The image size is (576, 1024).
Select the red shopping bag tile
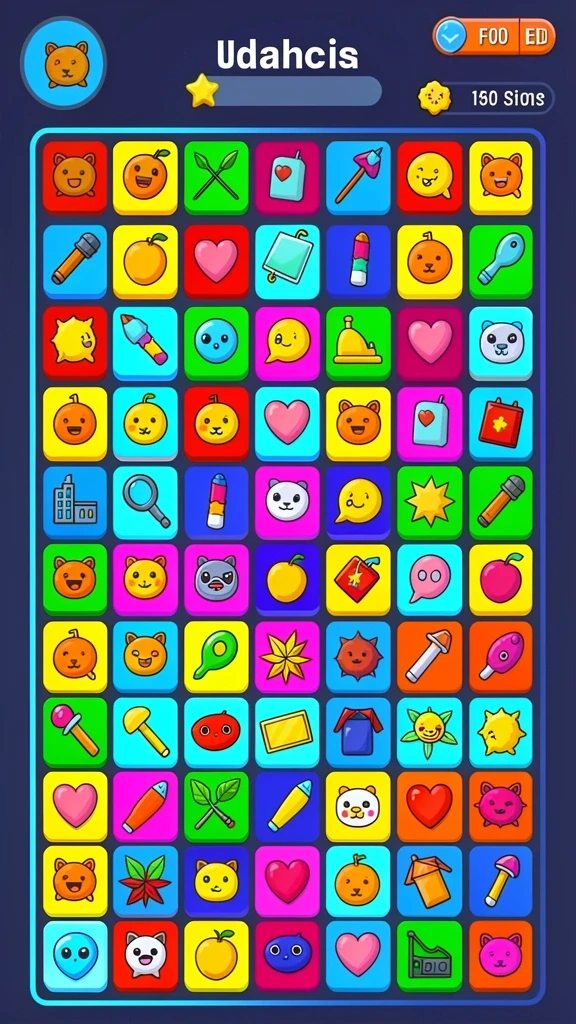(x=501, y=423)
